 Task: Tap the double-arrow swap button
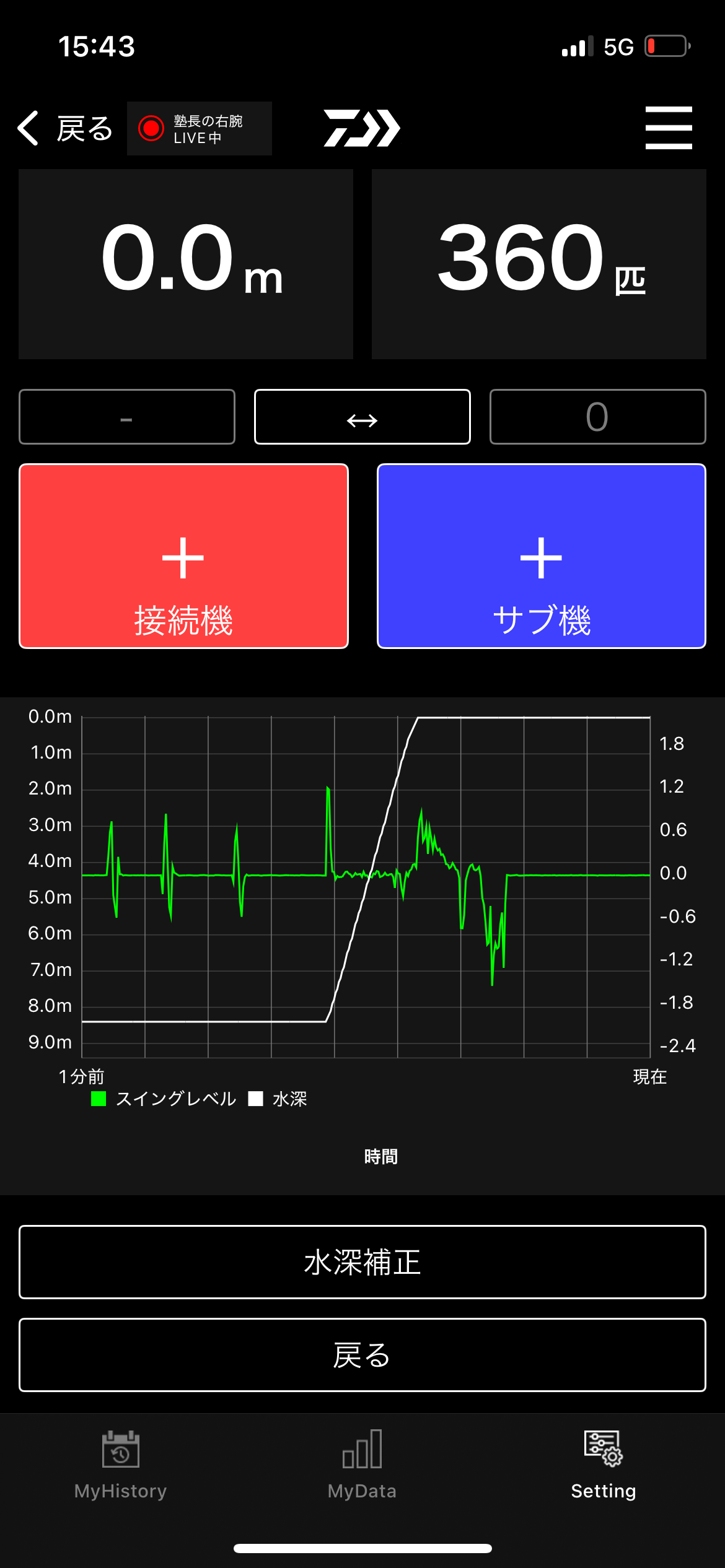click(362, 417)
